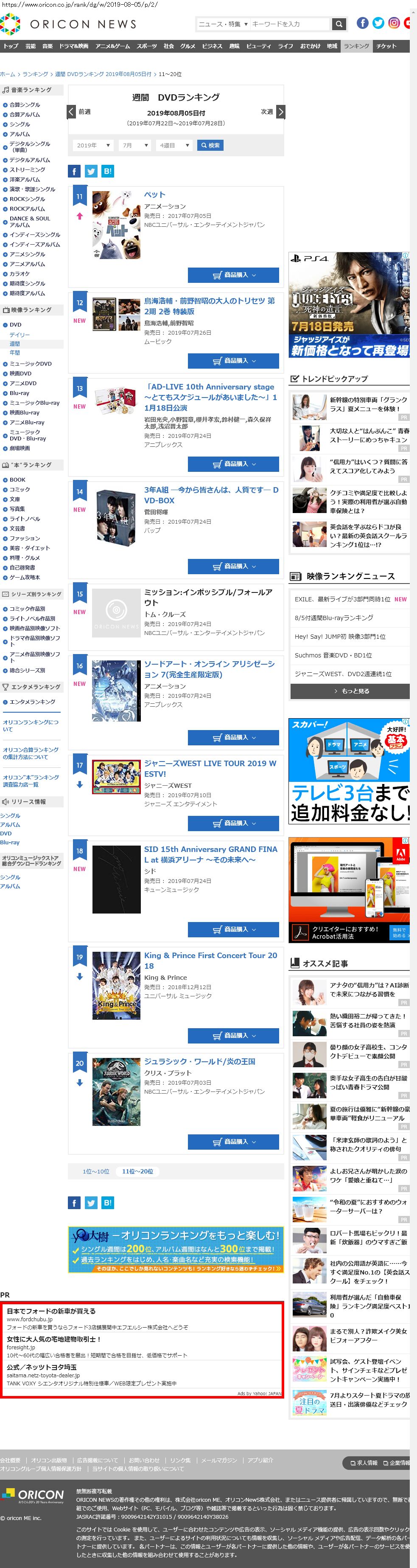Open the ペット title link at rank 11
This screenshot has width=417, height=1568.
click(x=154, y=195)
